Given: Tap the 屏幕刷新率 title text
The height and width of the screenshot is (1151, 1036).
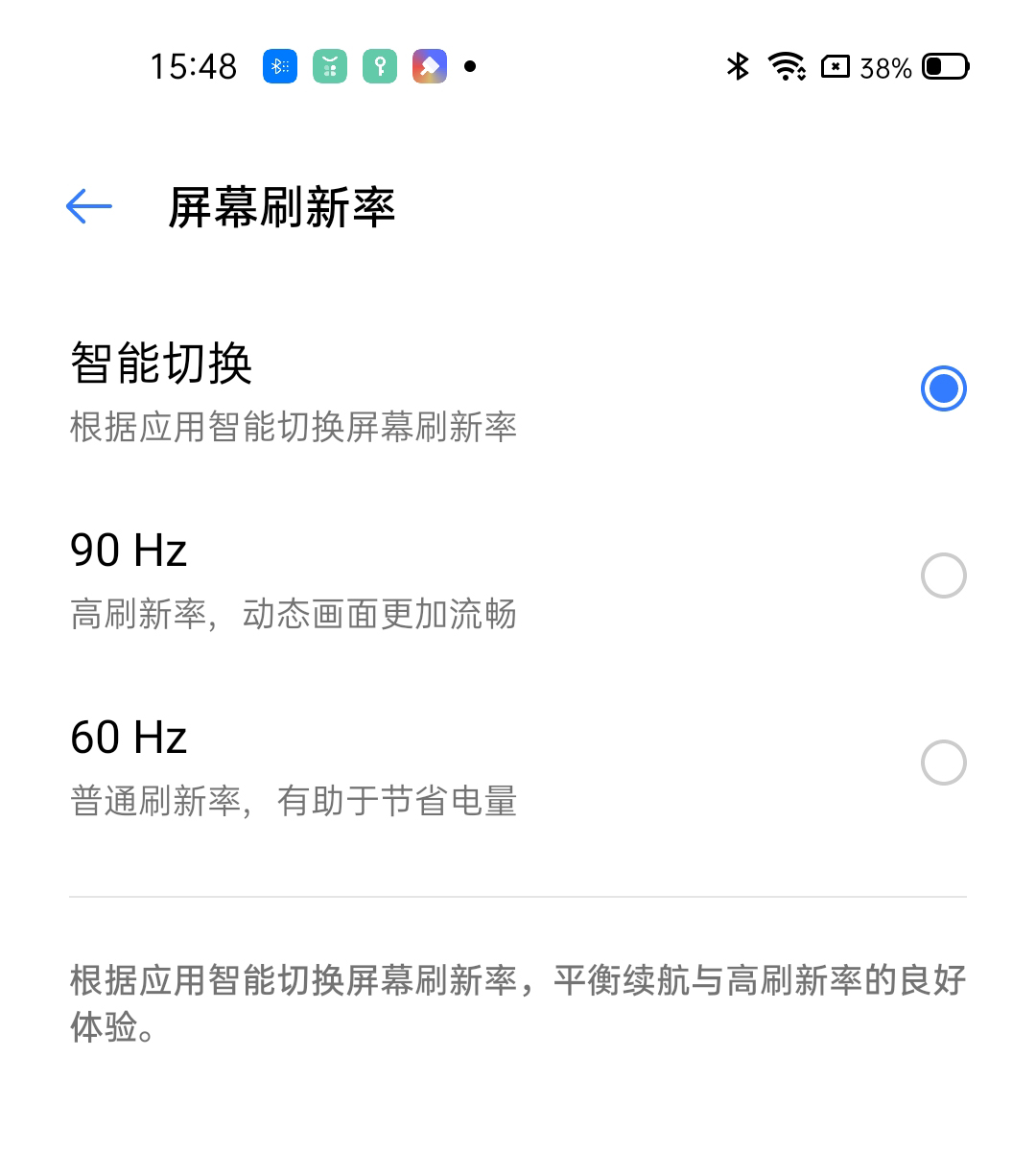Looking at the screenshot, I should (281, 207).
